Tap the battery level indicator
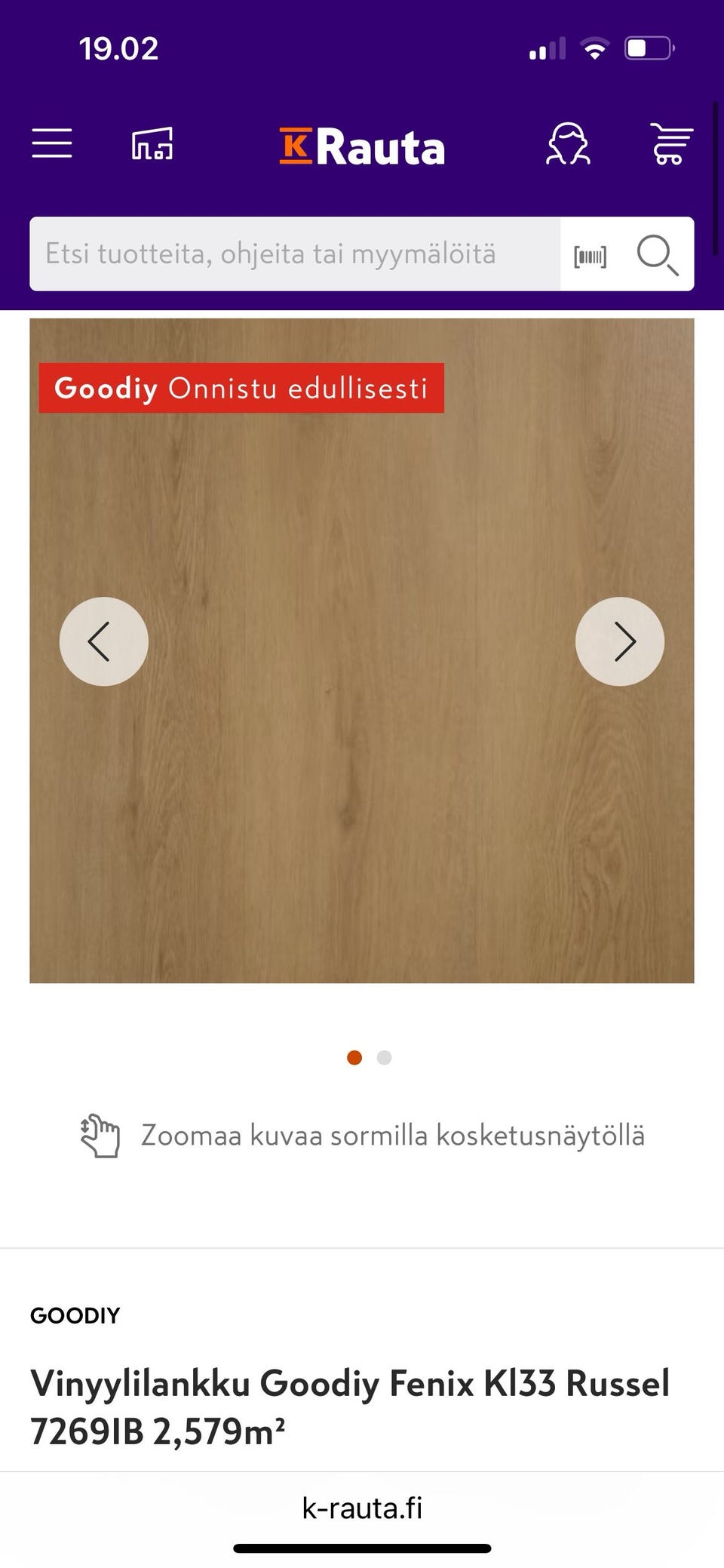724x1568 pixels. point(649,47)
